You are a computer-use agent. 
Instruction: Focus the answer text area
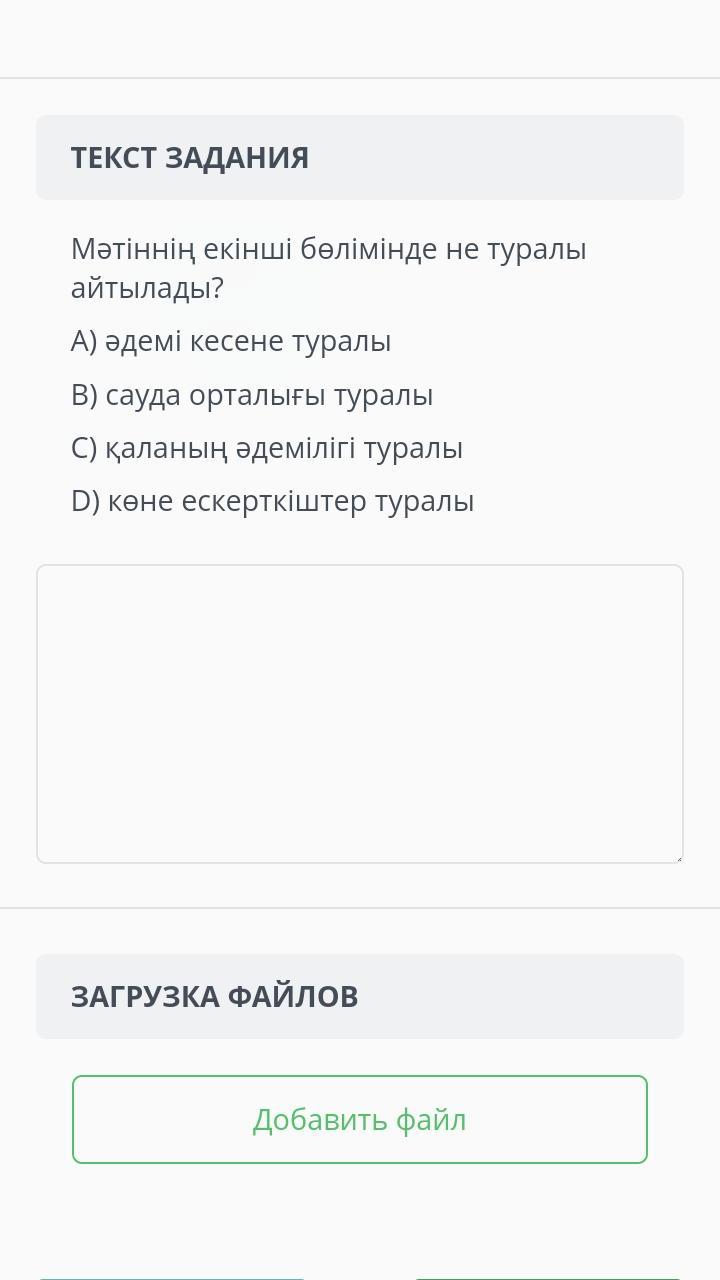(360, 713)
